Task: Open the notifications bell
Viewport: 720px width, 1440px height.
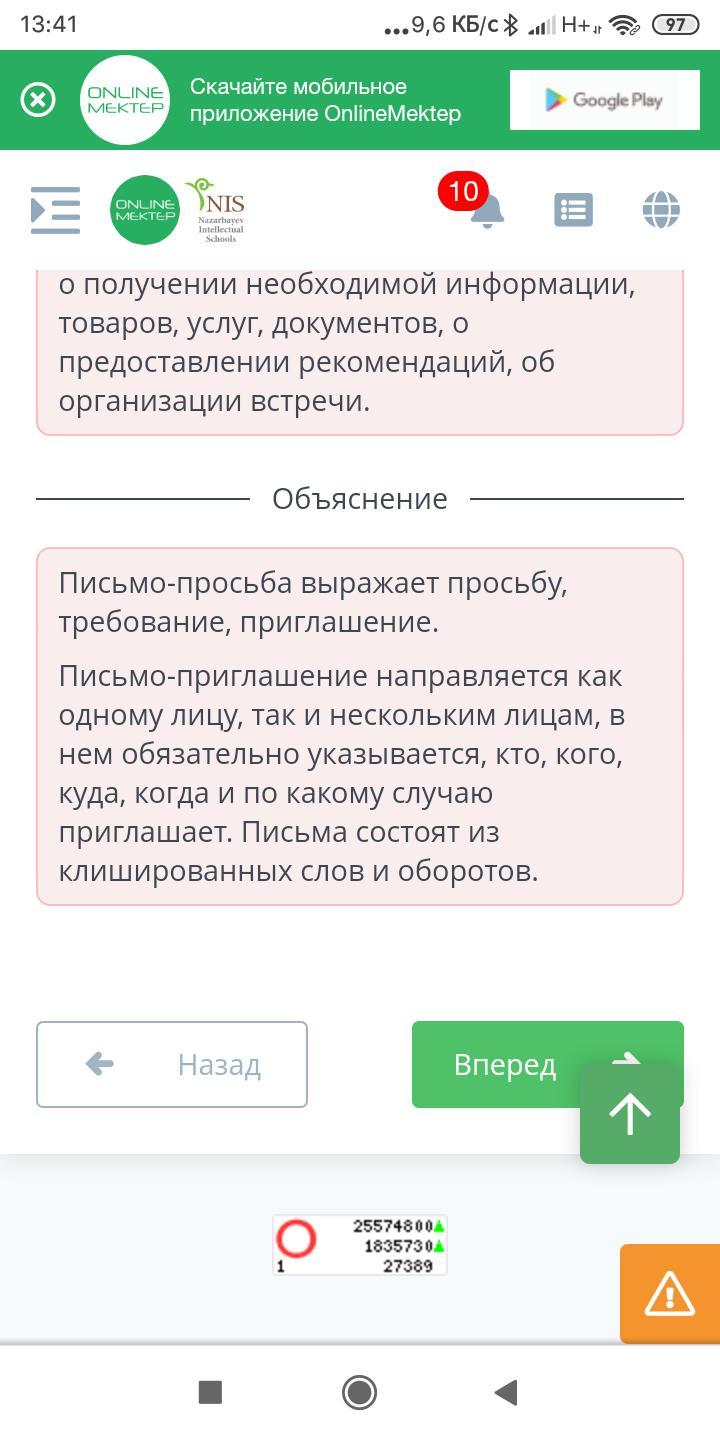Action: tap(486, 210)
